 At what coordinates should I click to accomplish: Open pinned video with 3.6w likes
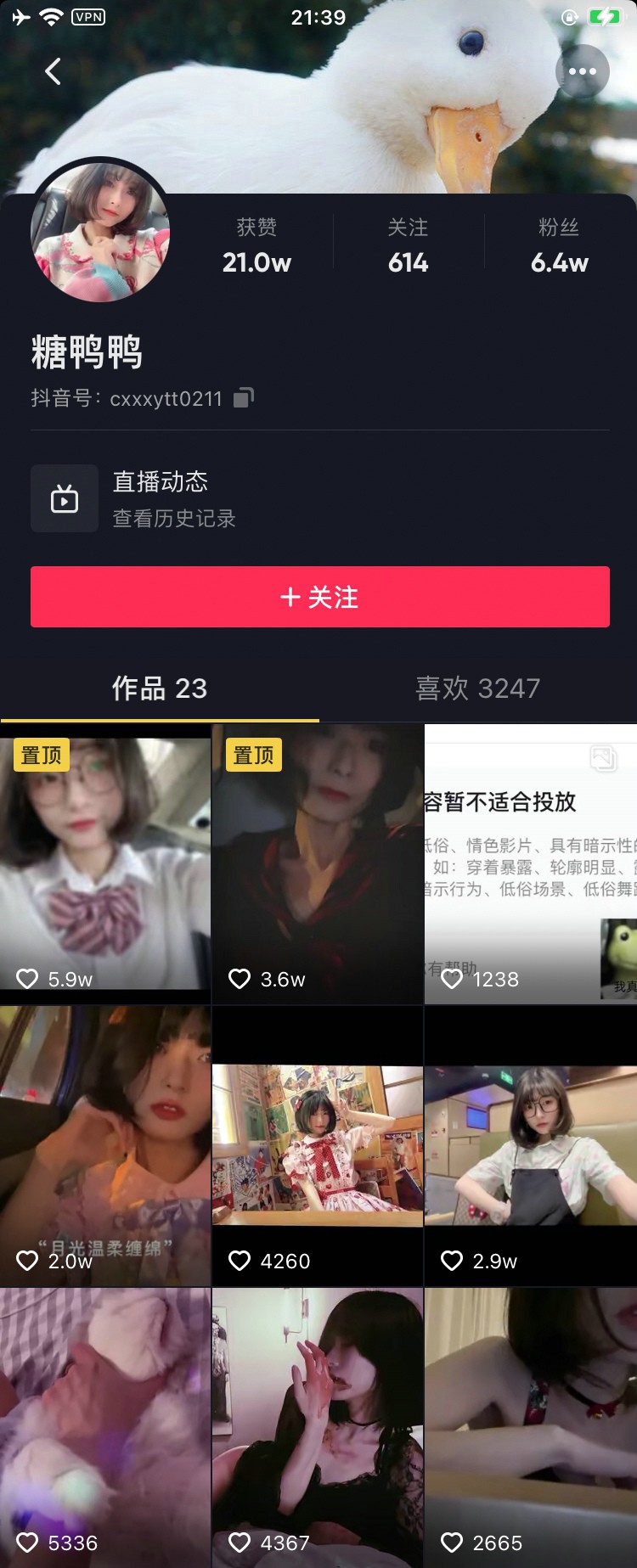[318, 864]
